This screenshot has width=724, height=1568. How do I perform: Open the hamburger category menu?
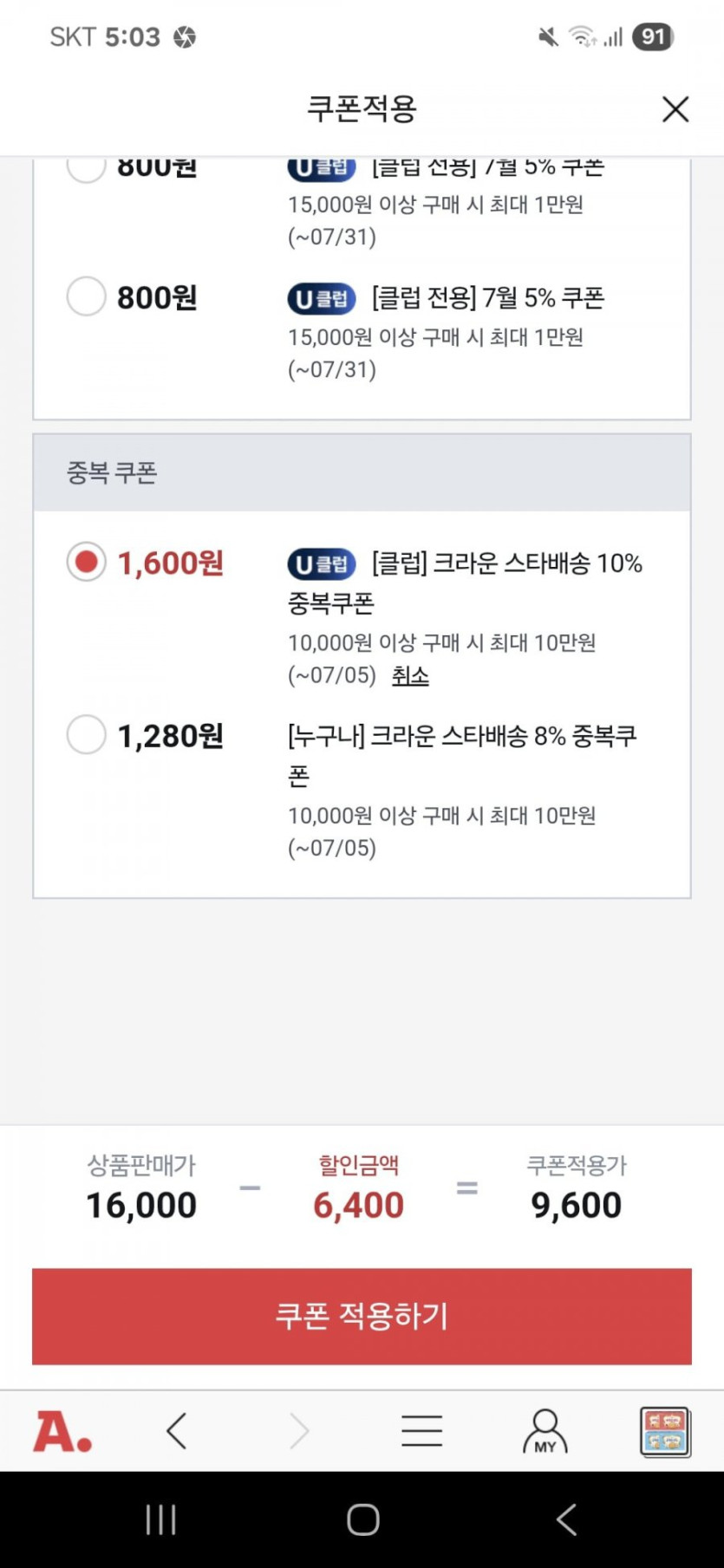point(421,1431)
